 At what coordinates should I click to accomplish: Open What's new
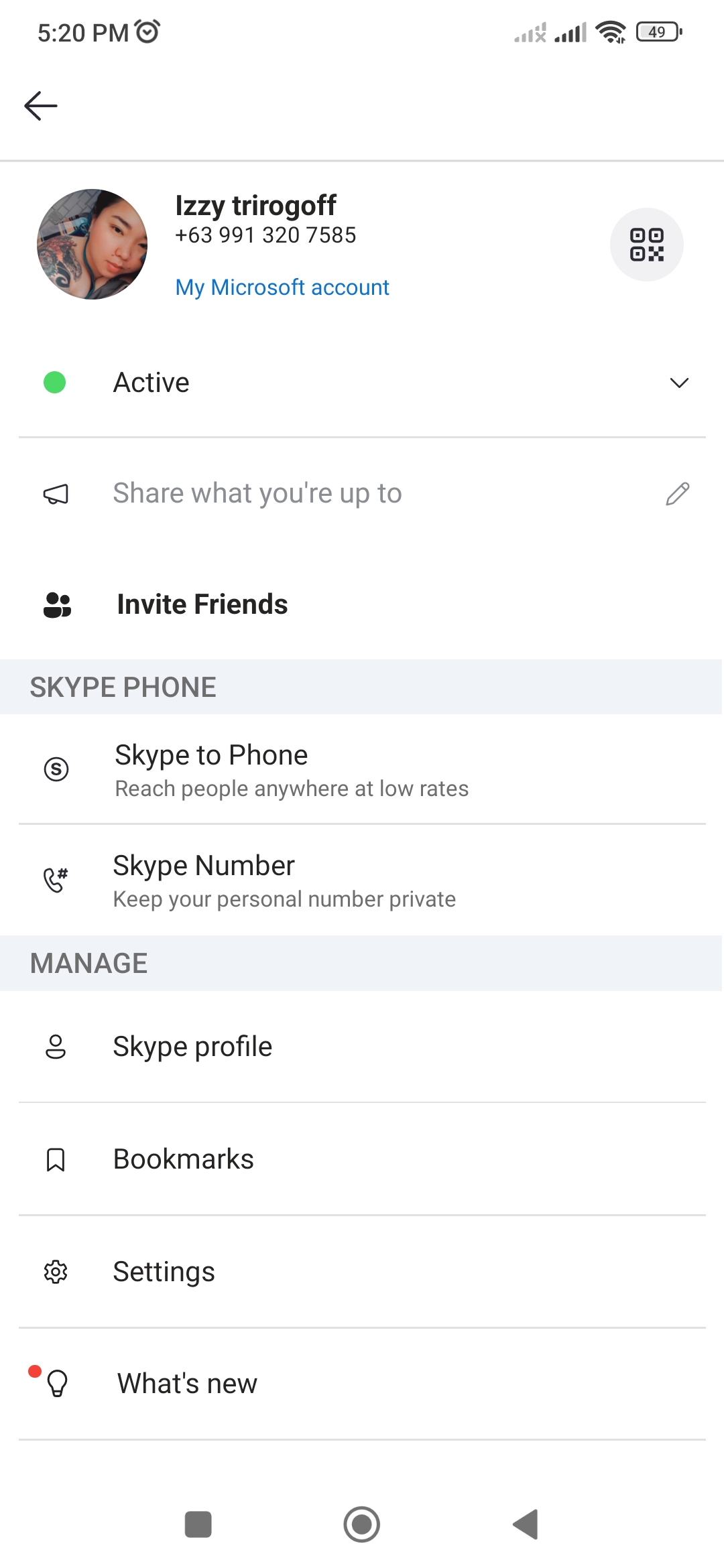362,1384
